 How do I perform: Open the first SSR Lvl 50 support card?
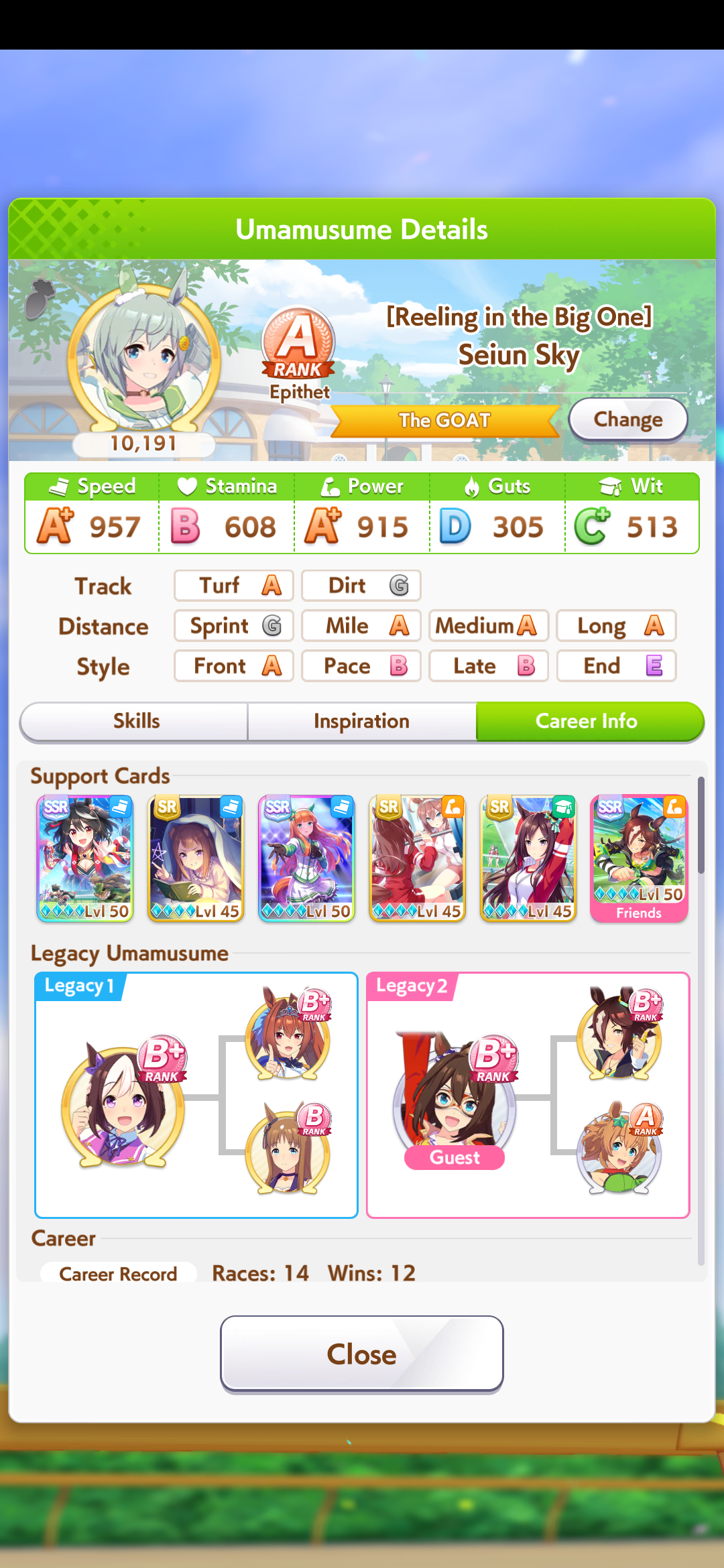coord(85,858)
